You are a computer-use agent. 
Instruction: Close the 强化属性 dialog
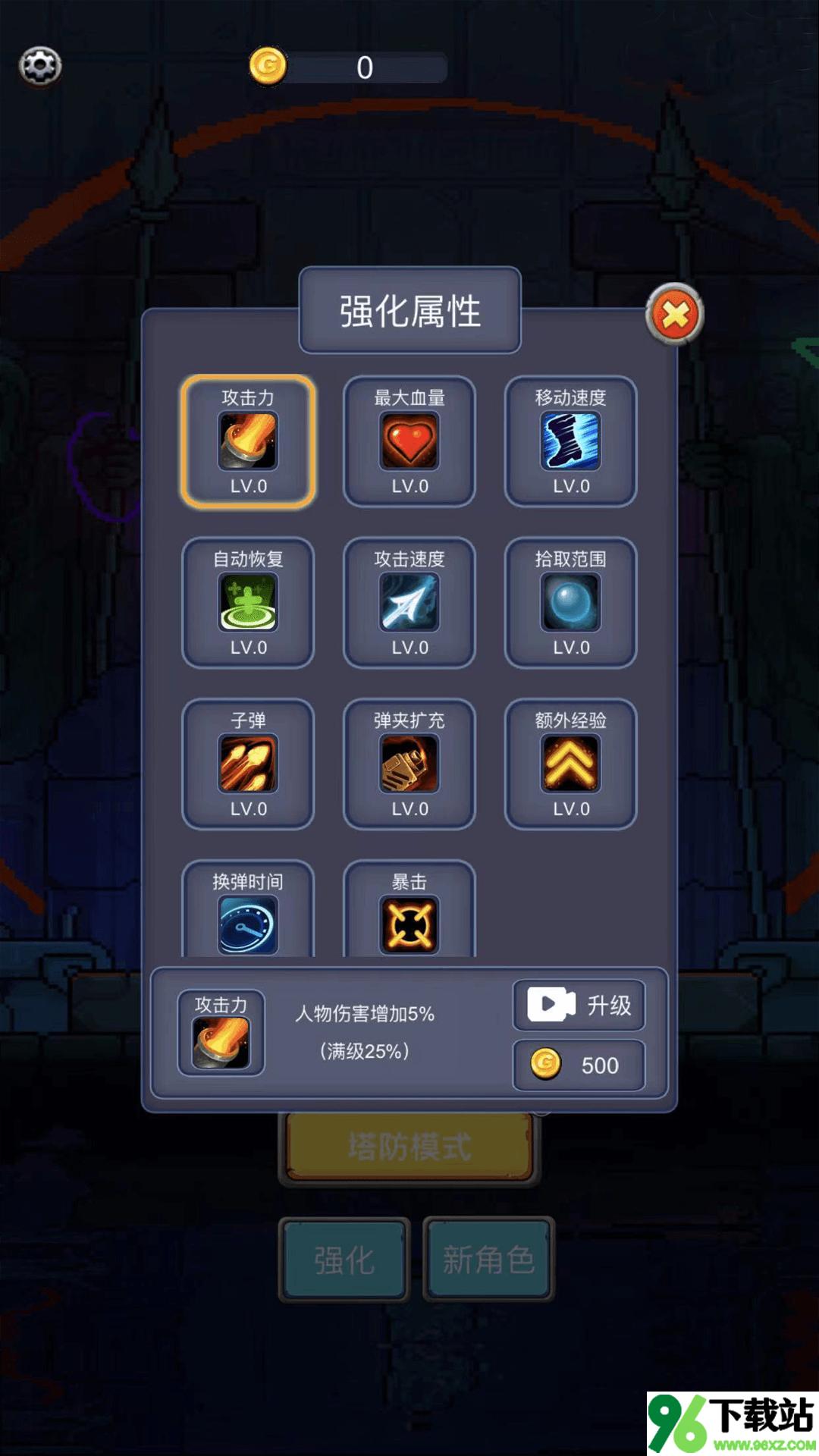[x=674, y=314]
